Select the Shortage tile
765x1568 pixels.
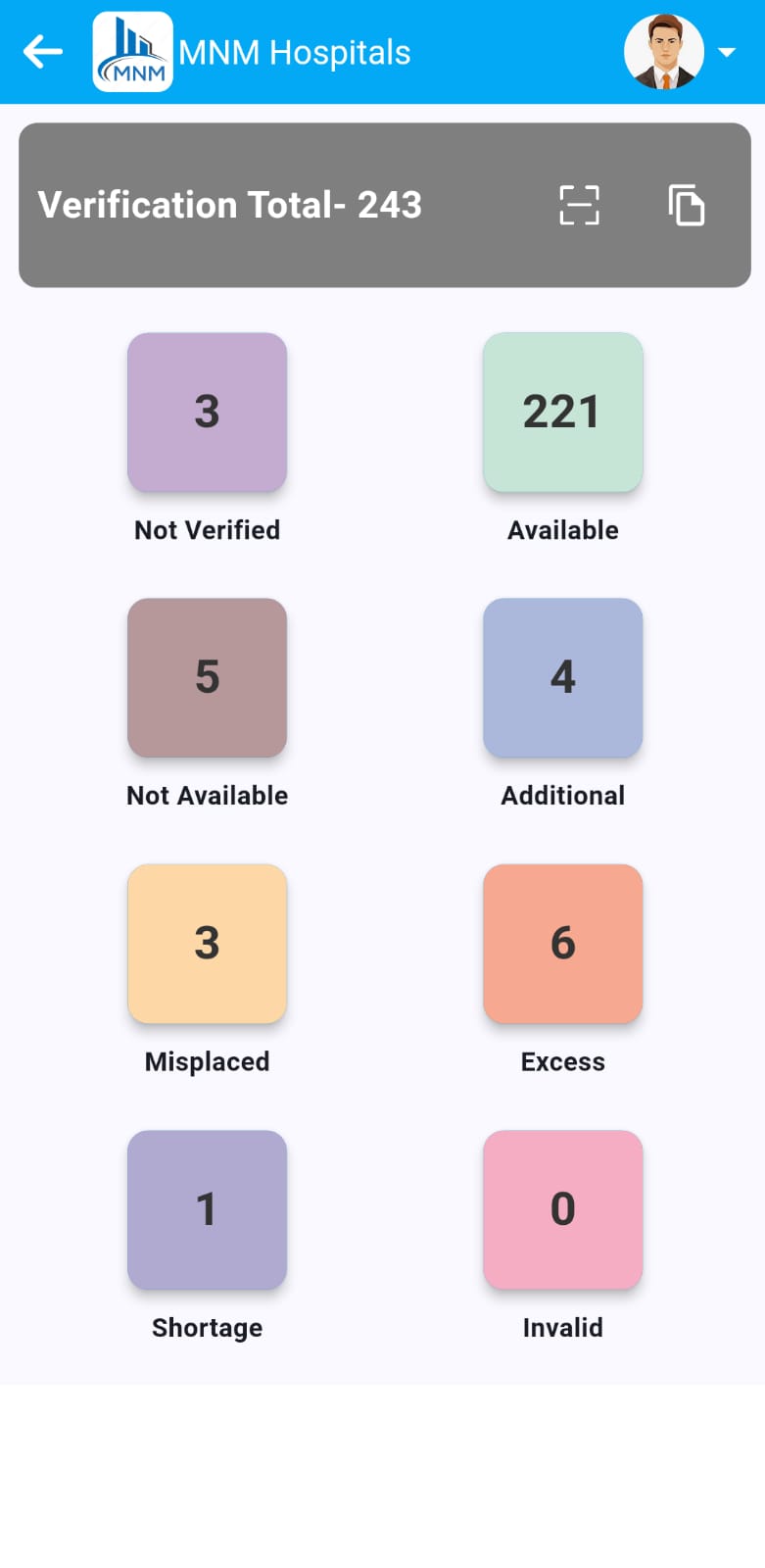pyautogui.click(x=207, y=1209)
